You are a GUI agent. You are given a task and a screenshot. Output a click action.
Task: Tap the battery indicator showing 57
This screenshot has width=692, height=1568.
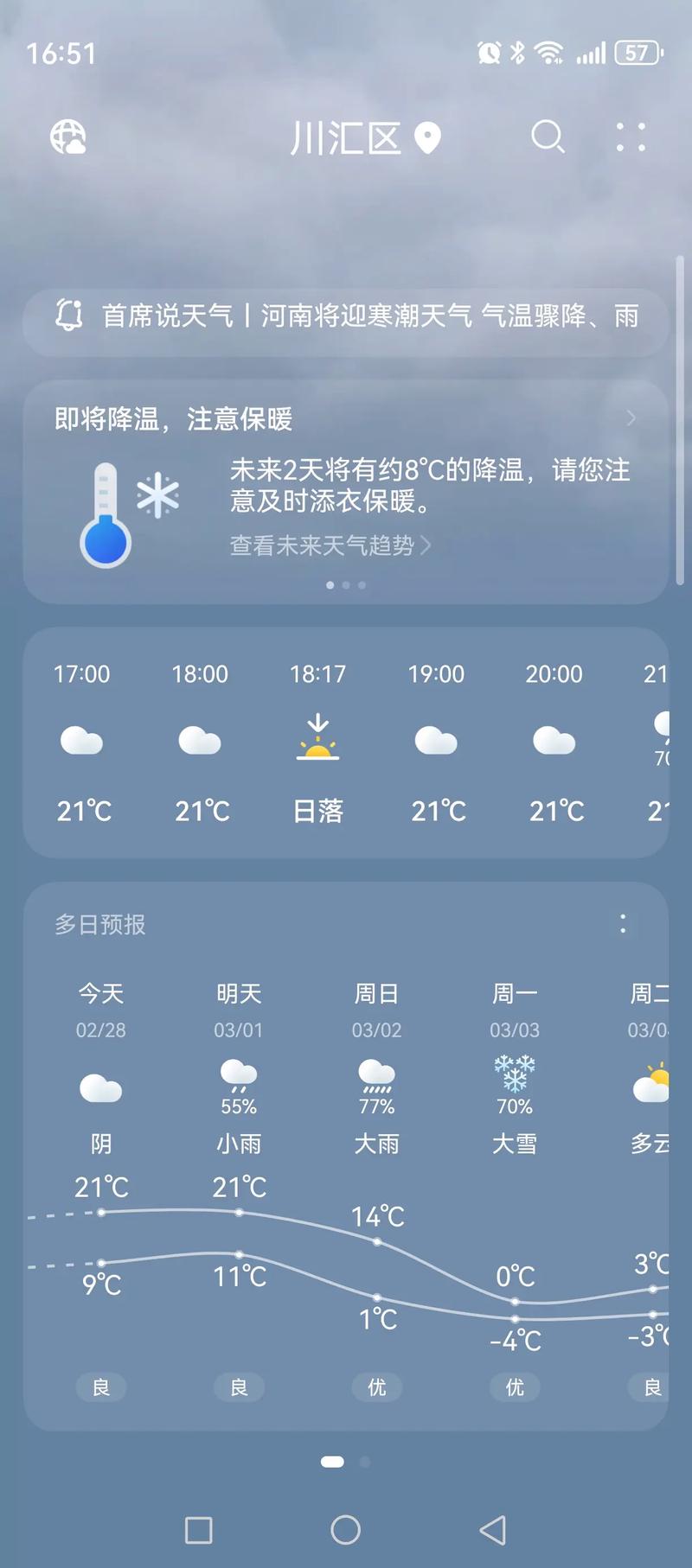[638, 53]
